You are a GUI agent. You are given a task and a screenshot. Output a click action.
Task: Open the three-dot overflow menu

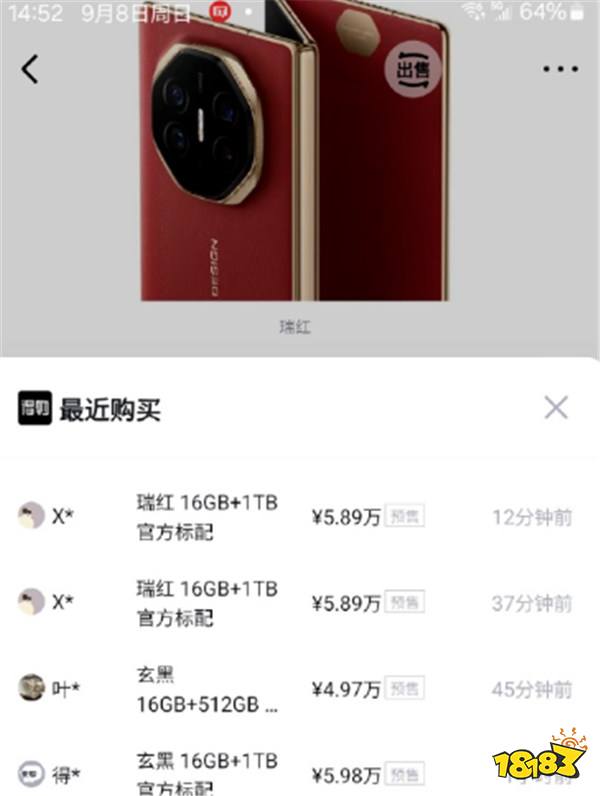pyautogui.click(x=560, y=69)
